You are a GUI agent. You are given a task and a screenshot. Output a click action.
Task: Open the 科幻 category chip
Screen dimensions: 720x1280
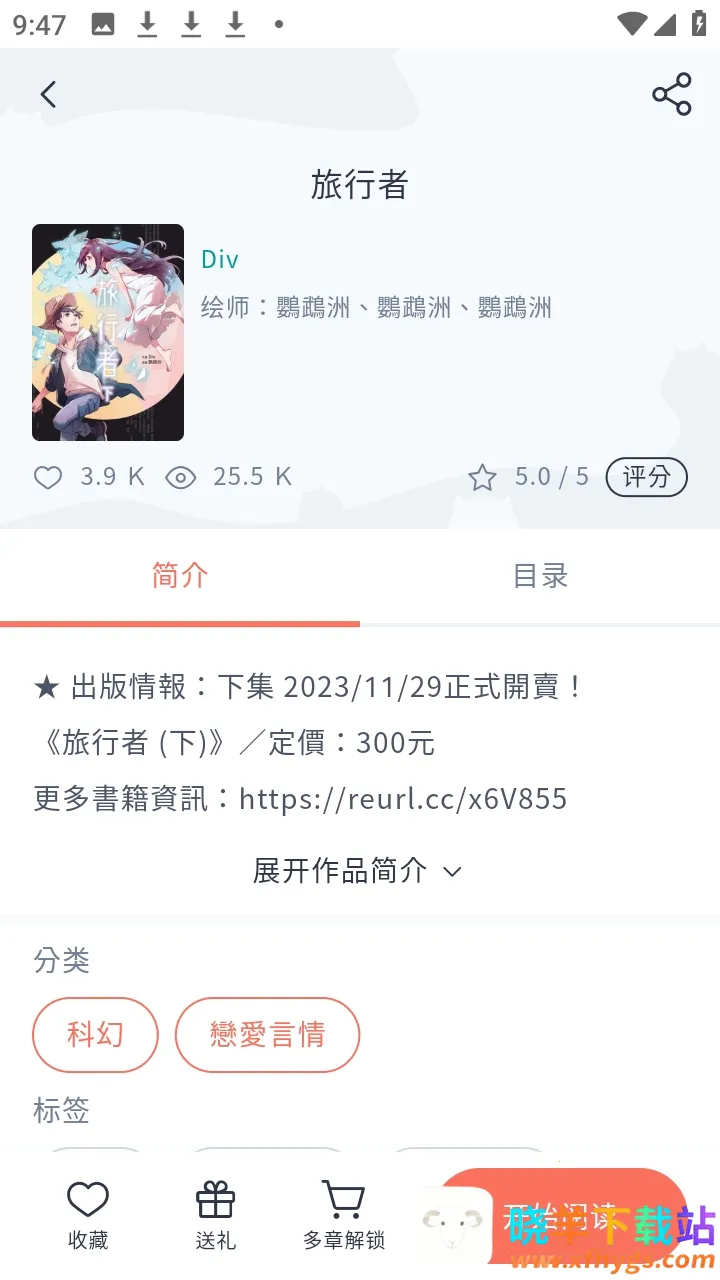95,1034
